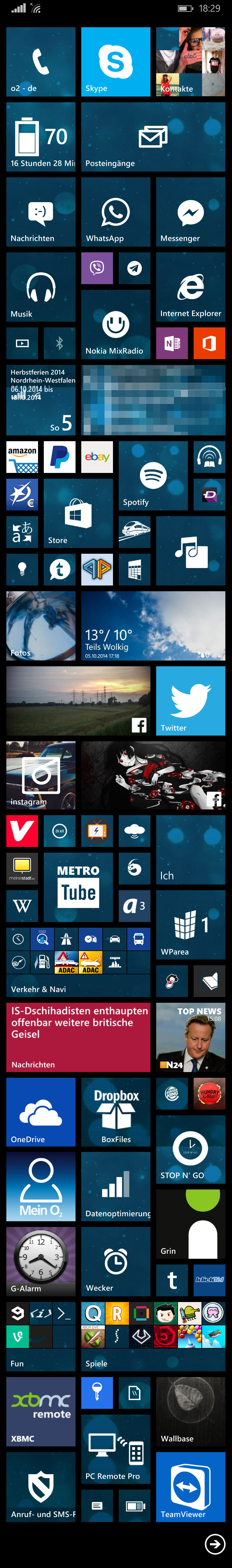Open Posteingänge mail tile
Image resolution: width=232 pixels, height=1568 pixels.
click(x=153, y=137)
